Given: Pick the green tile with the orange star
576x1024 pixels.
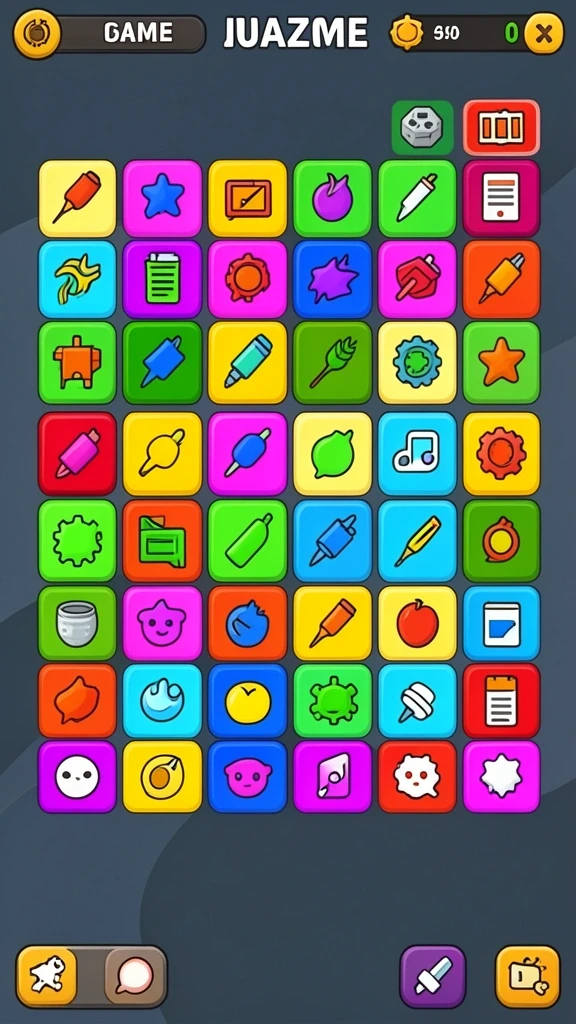Looking at the screenshot, I should pyautogui.click(x=502, y=362).
